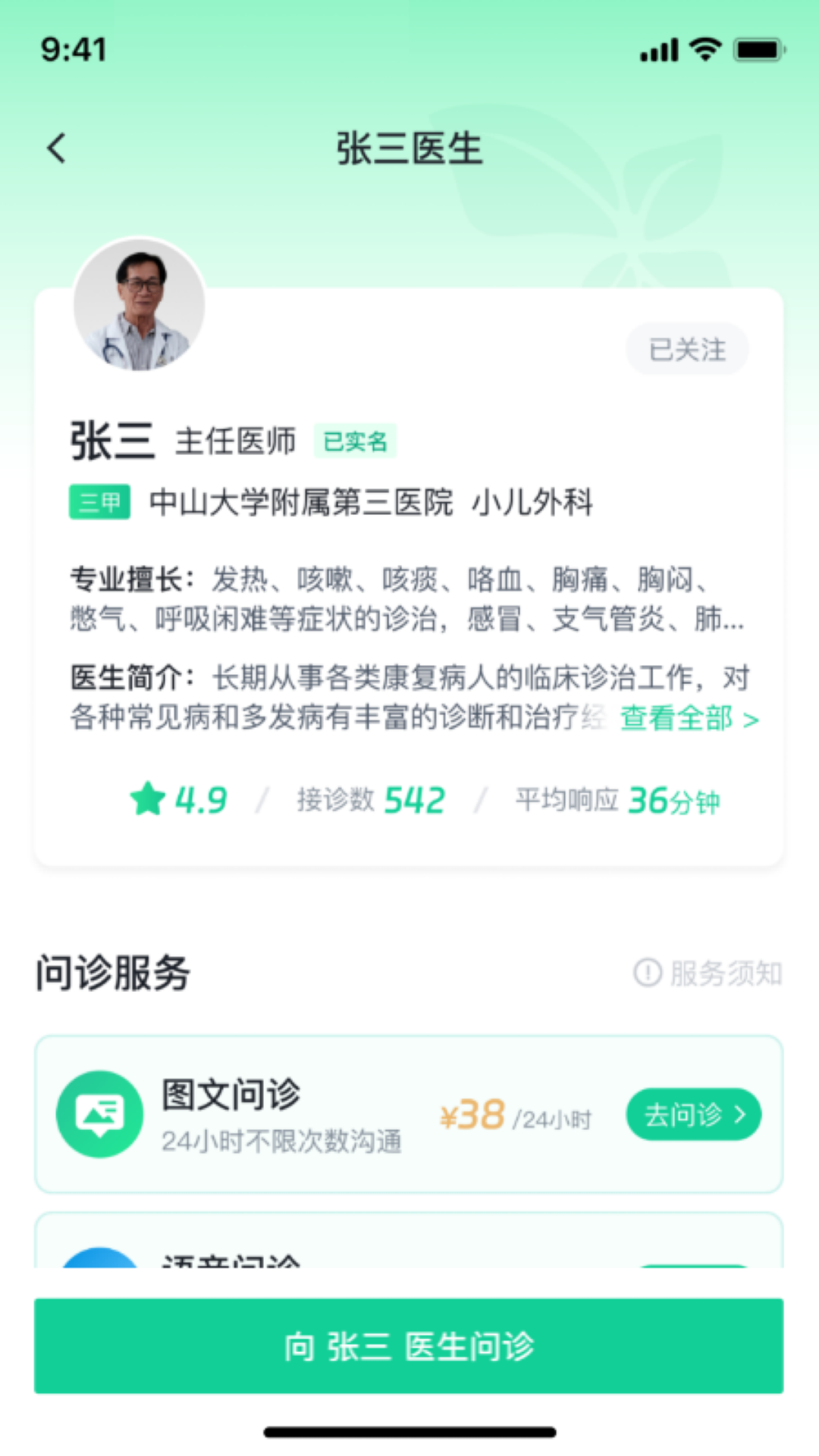Select the 张三医生 title bar
The height and width of the screenshot is (1456, 819).
[x=409, y=149]
